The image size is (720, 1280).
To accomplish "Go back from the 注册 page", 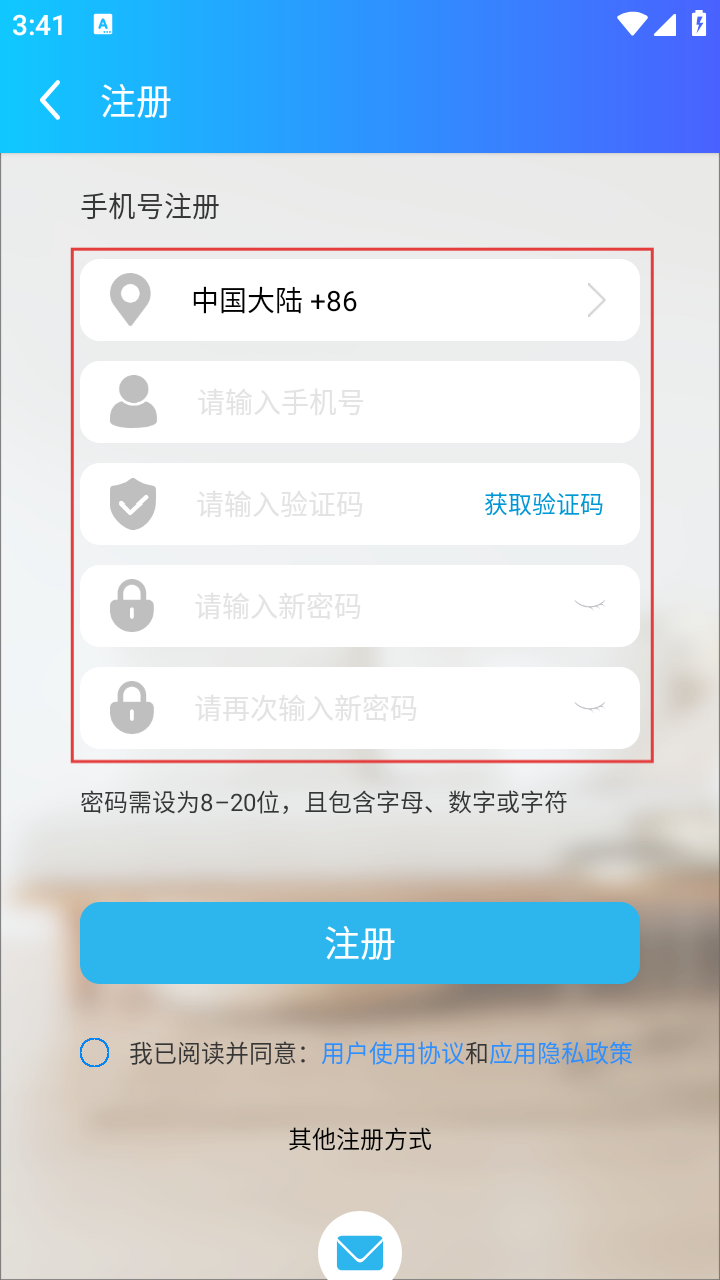I will (x=50, y=102).
